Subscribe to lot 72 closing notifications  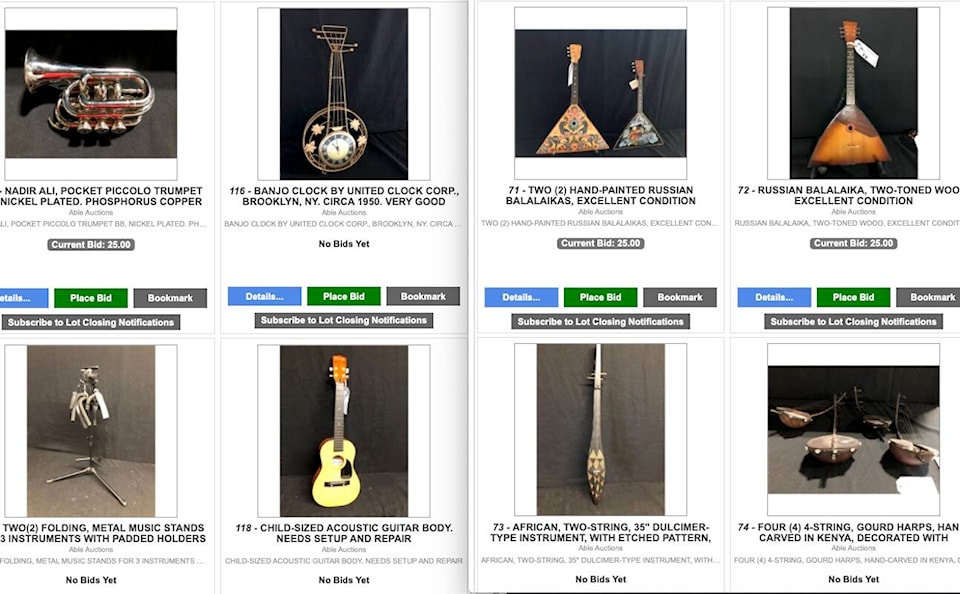(x=853, y=321)
